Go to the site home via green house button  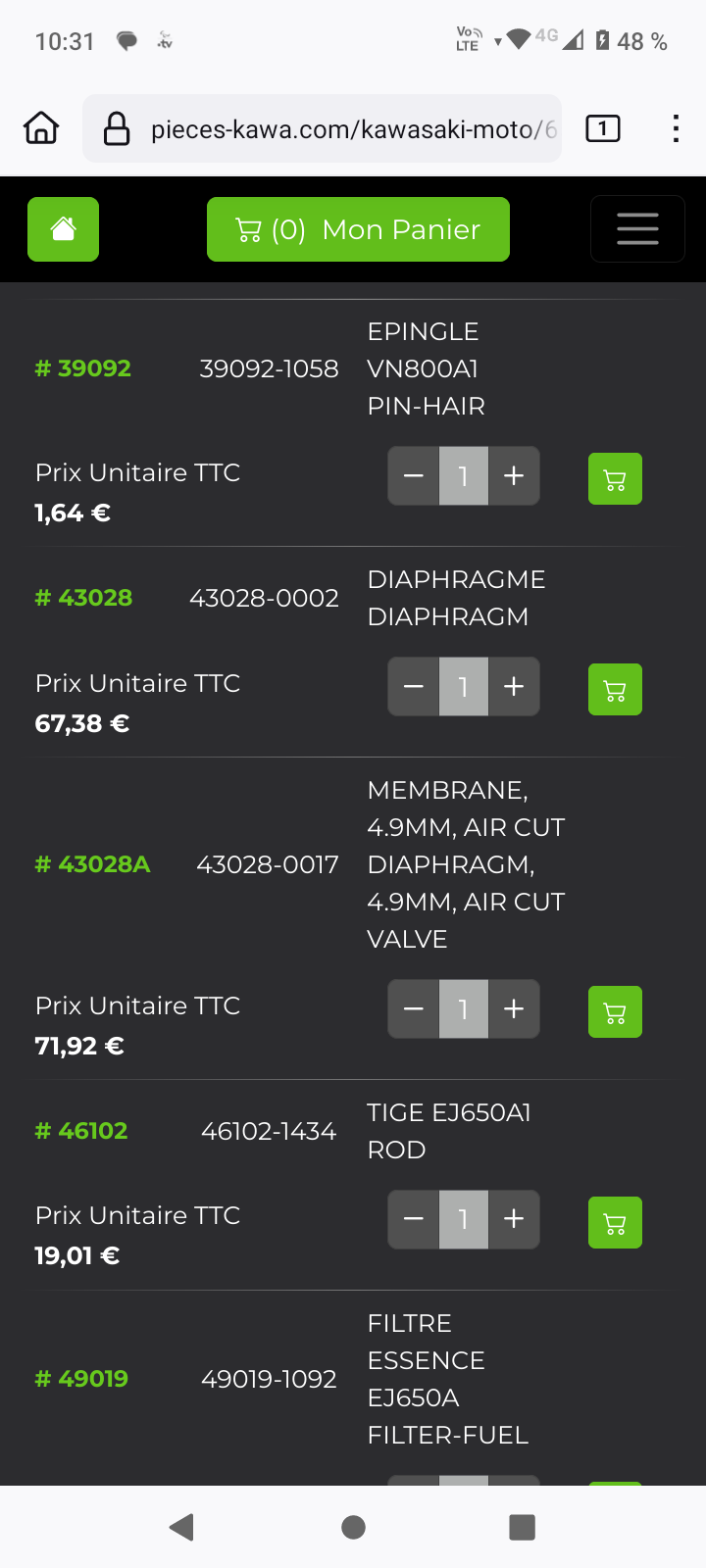pos(64,229)
